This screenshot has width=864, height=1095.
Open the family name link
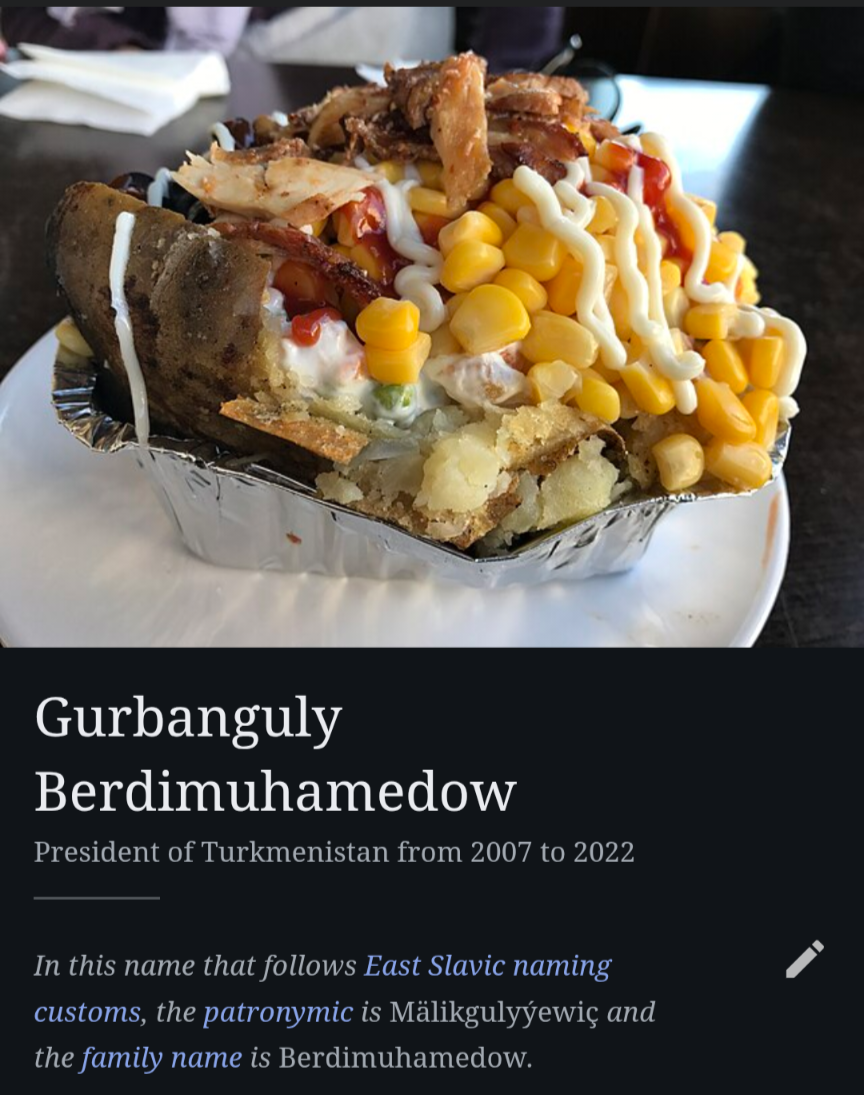(161, 1058)
